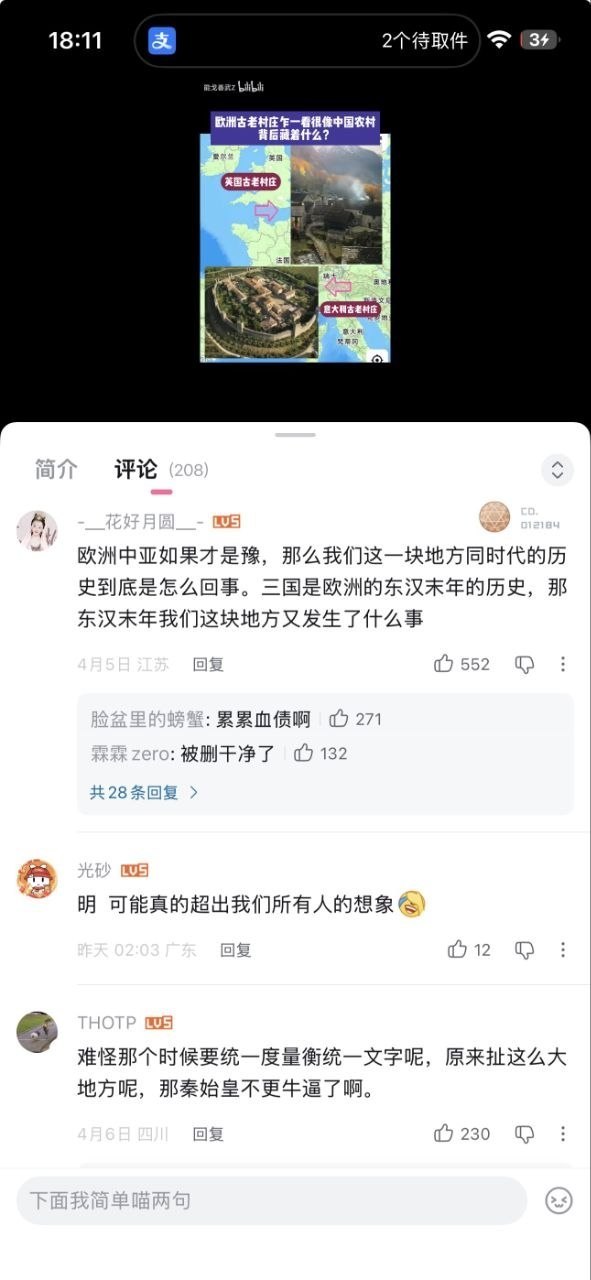
Task: Dislike 光砂's comment
Action: (525, 950)
